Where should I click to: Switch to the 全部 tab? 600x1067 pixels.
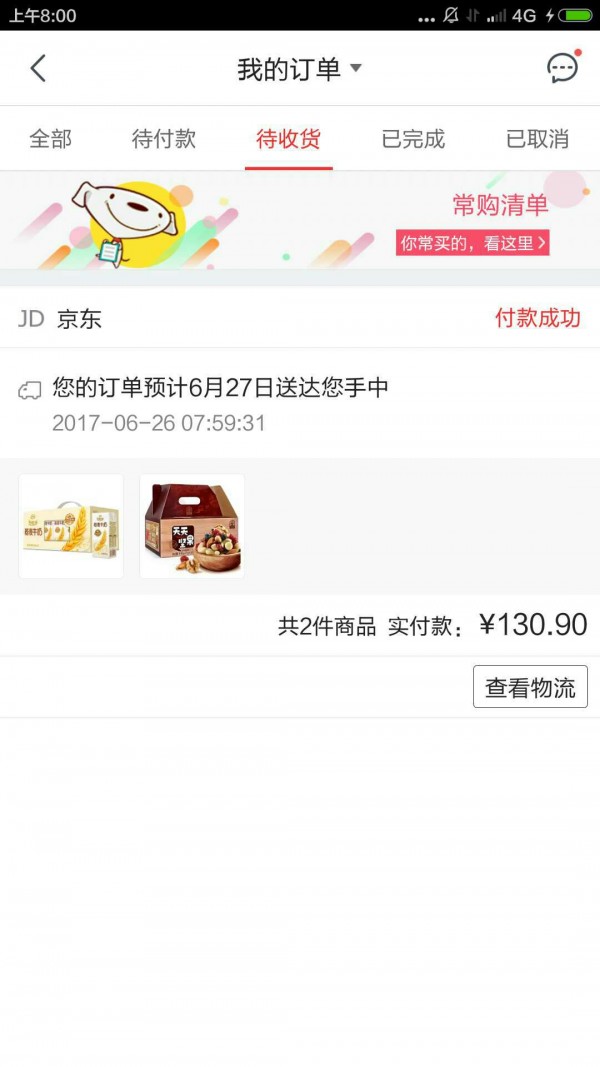point(50,139)
